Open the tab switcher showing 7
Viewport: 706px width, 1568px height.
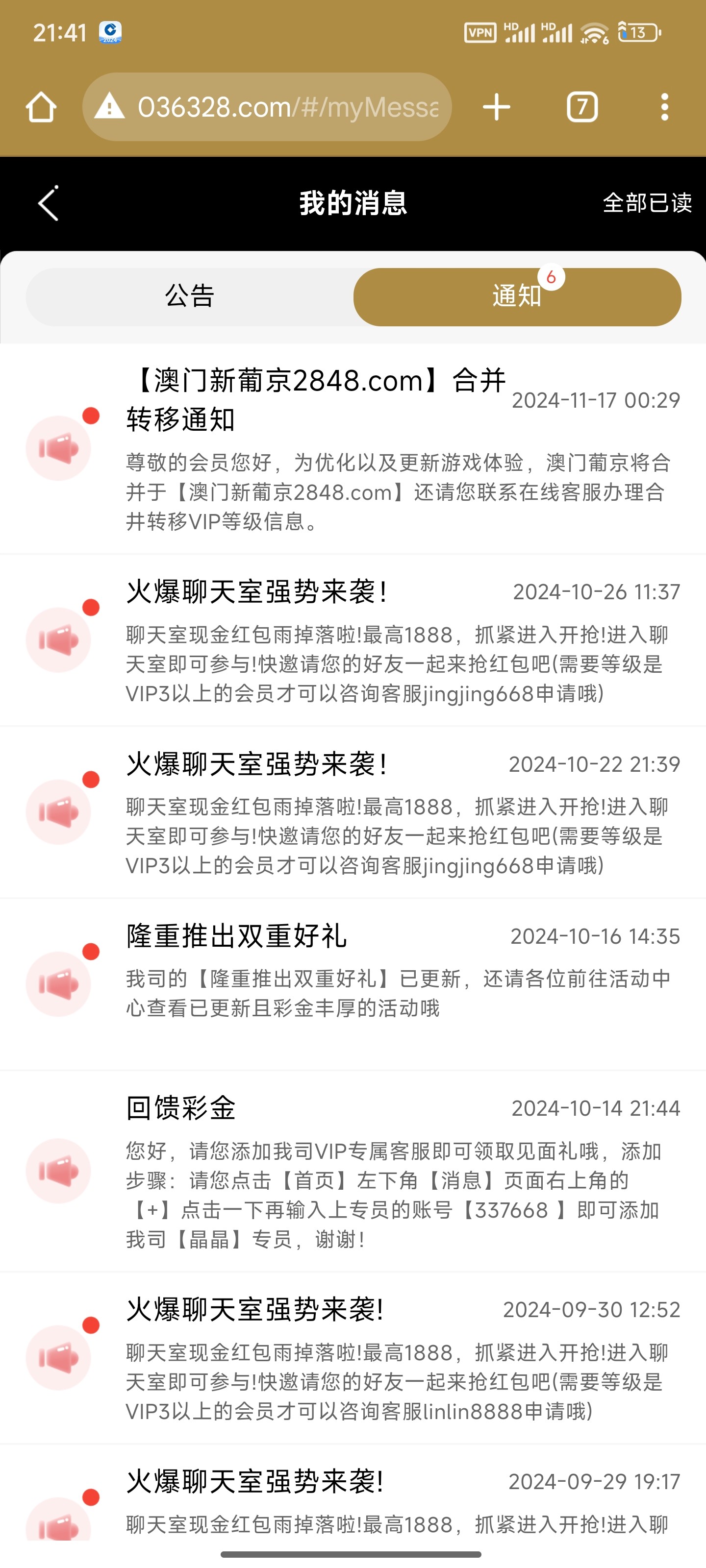coord(582,107)
